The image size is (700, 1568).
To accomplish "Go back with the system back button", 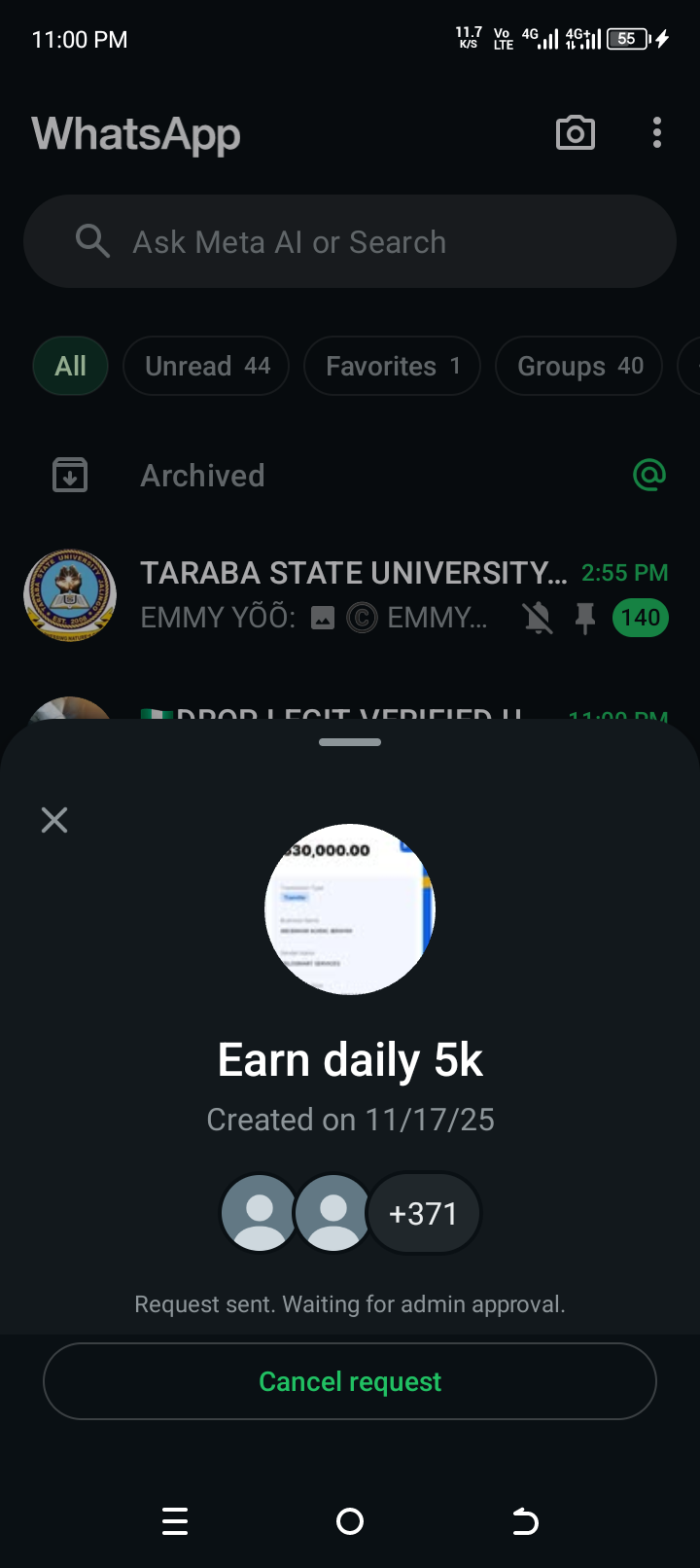I will click(x=525, y=1521).
